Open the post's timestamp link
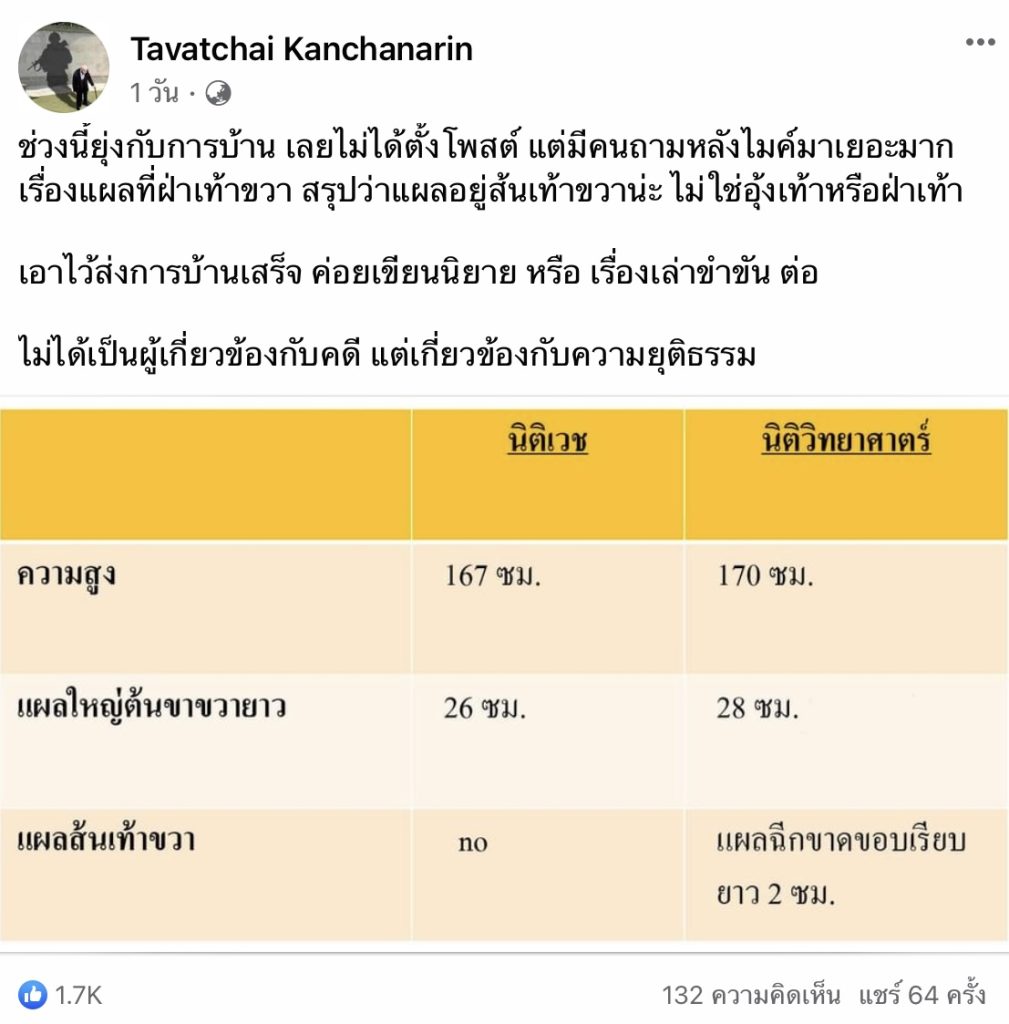1009x1024 pixels. (x=154, y=93)
